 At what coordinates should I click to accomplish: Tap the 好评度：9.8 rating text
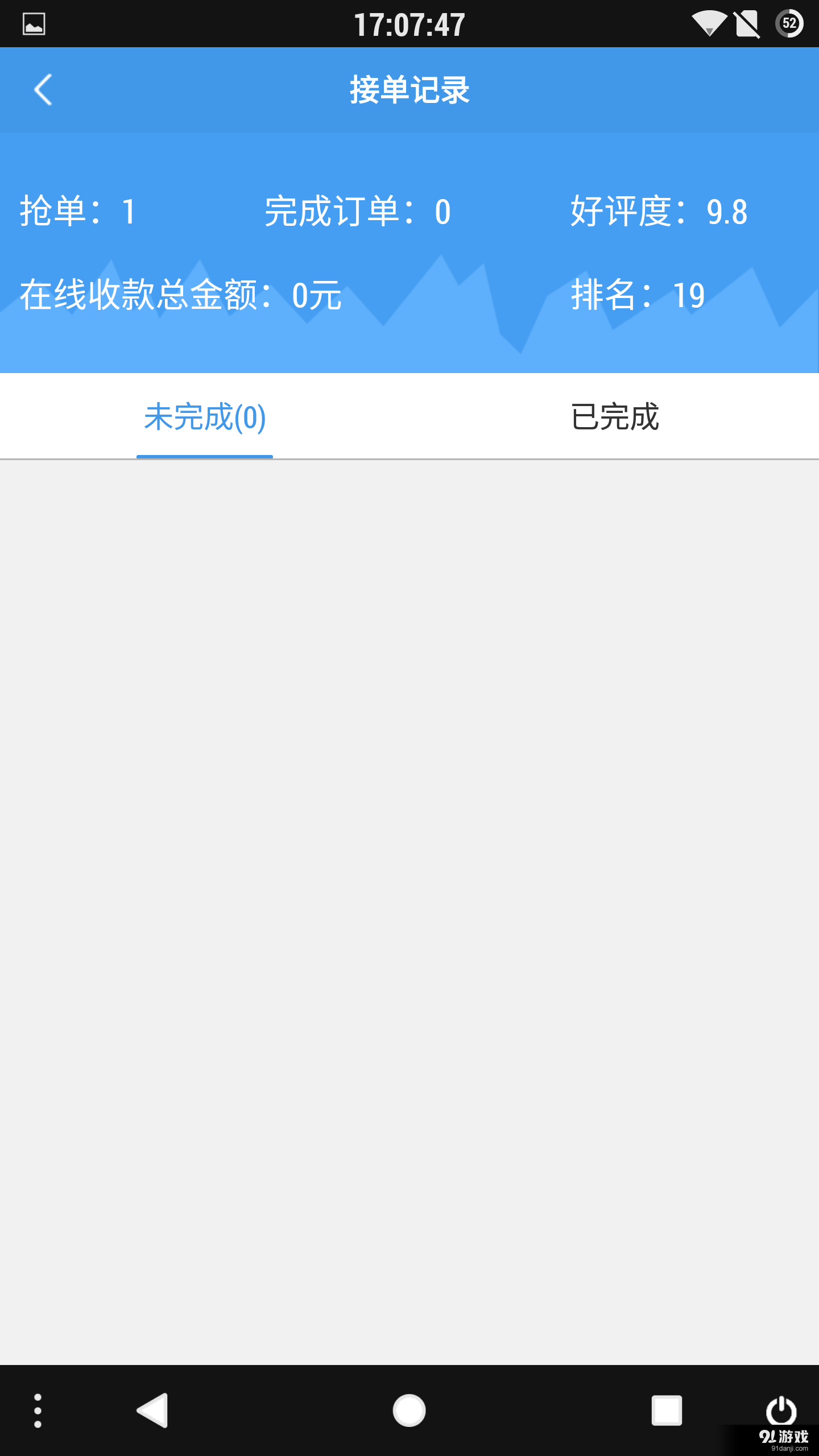[660, 211]
